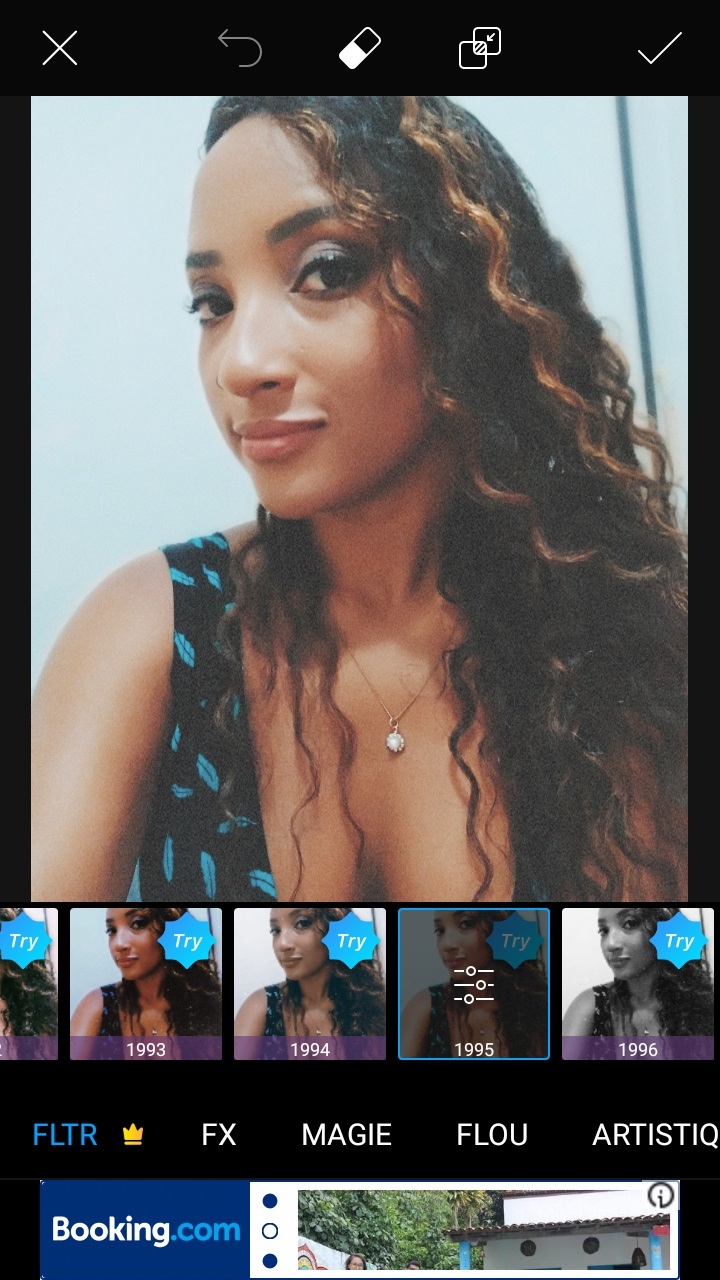Switch to the ARTISTIQUE tab
Viewport: 720px width, 1280px height.
point(655,1135)
